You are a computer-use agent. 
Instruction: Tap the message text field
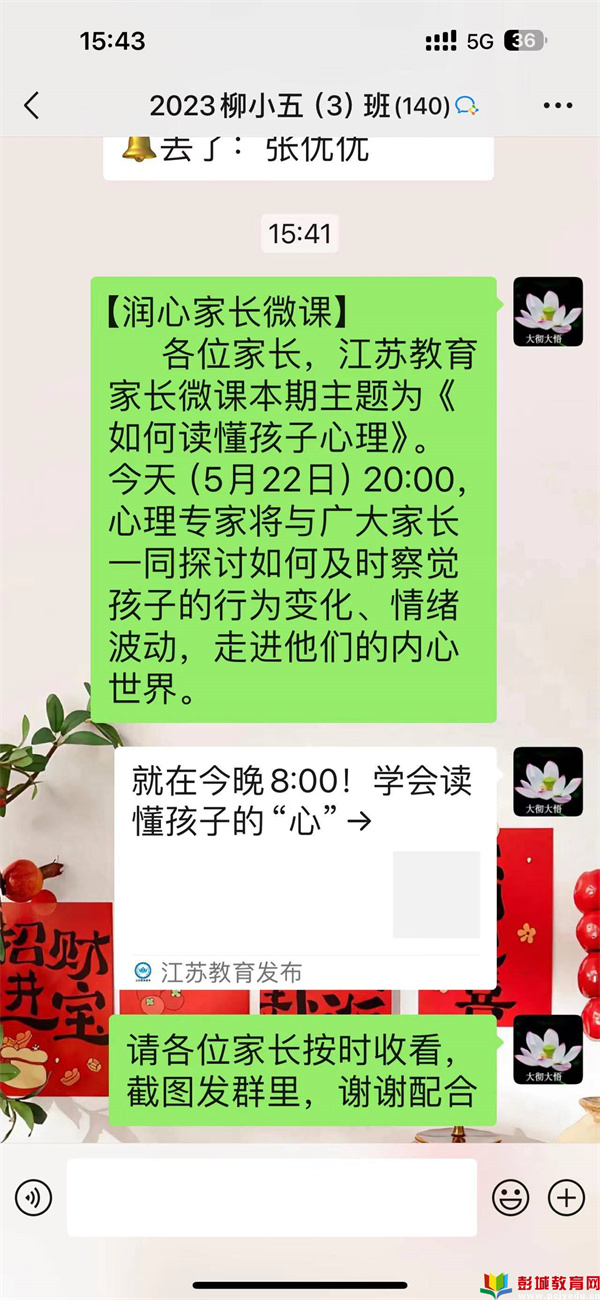[x=272, y=1197]
